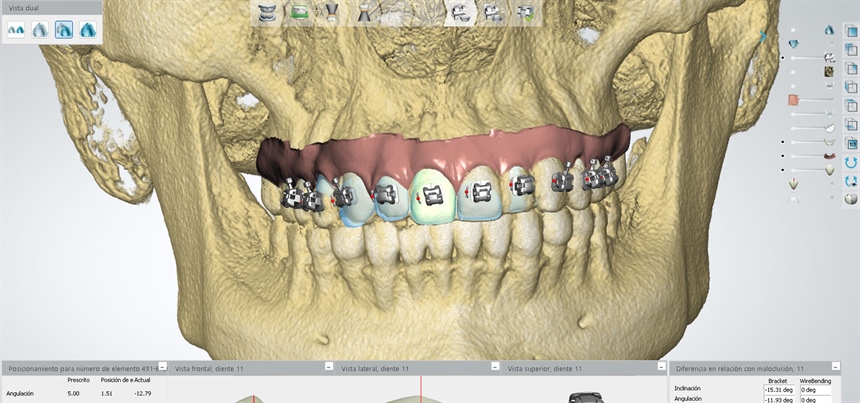Image resolution: width=860 pixels, height=403 pixels.
Task: Select the first dual view mode icon
Action: point(15,30)
